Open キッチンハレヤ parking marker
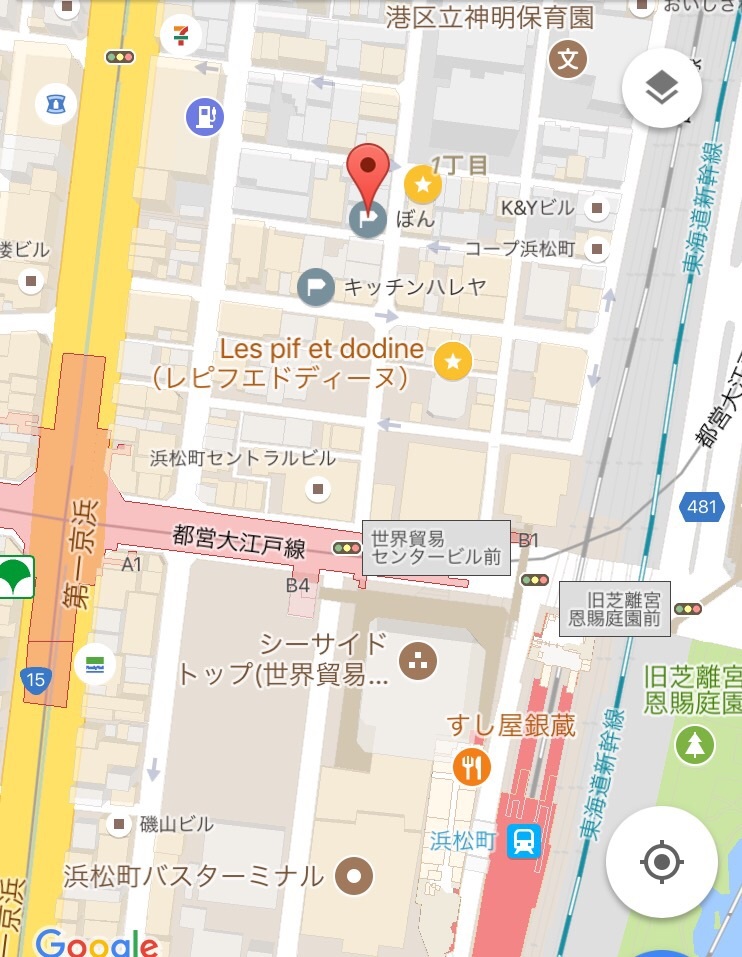 point(316,287)
